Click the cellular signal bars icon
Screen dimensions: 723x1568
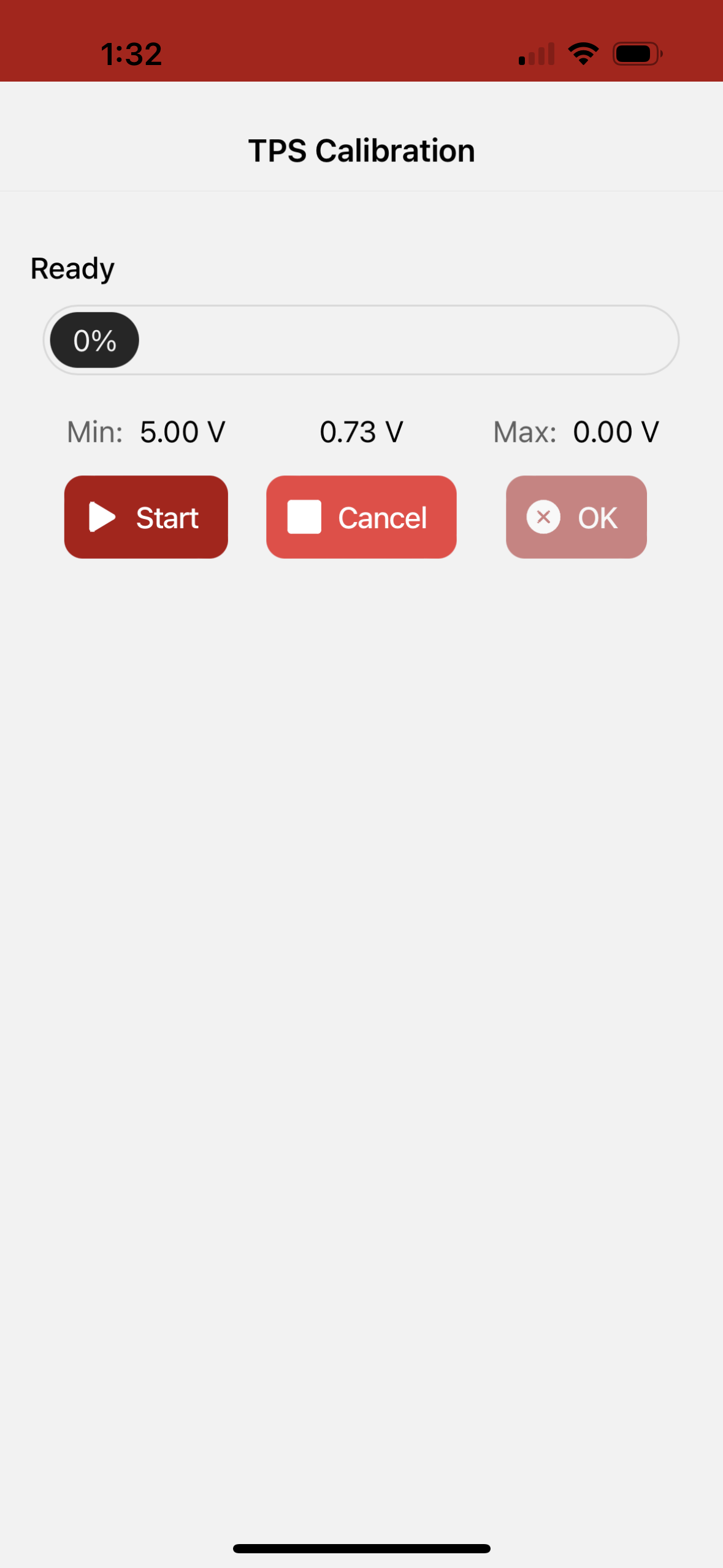536,53
